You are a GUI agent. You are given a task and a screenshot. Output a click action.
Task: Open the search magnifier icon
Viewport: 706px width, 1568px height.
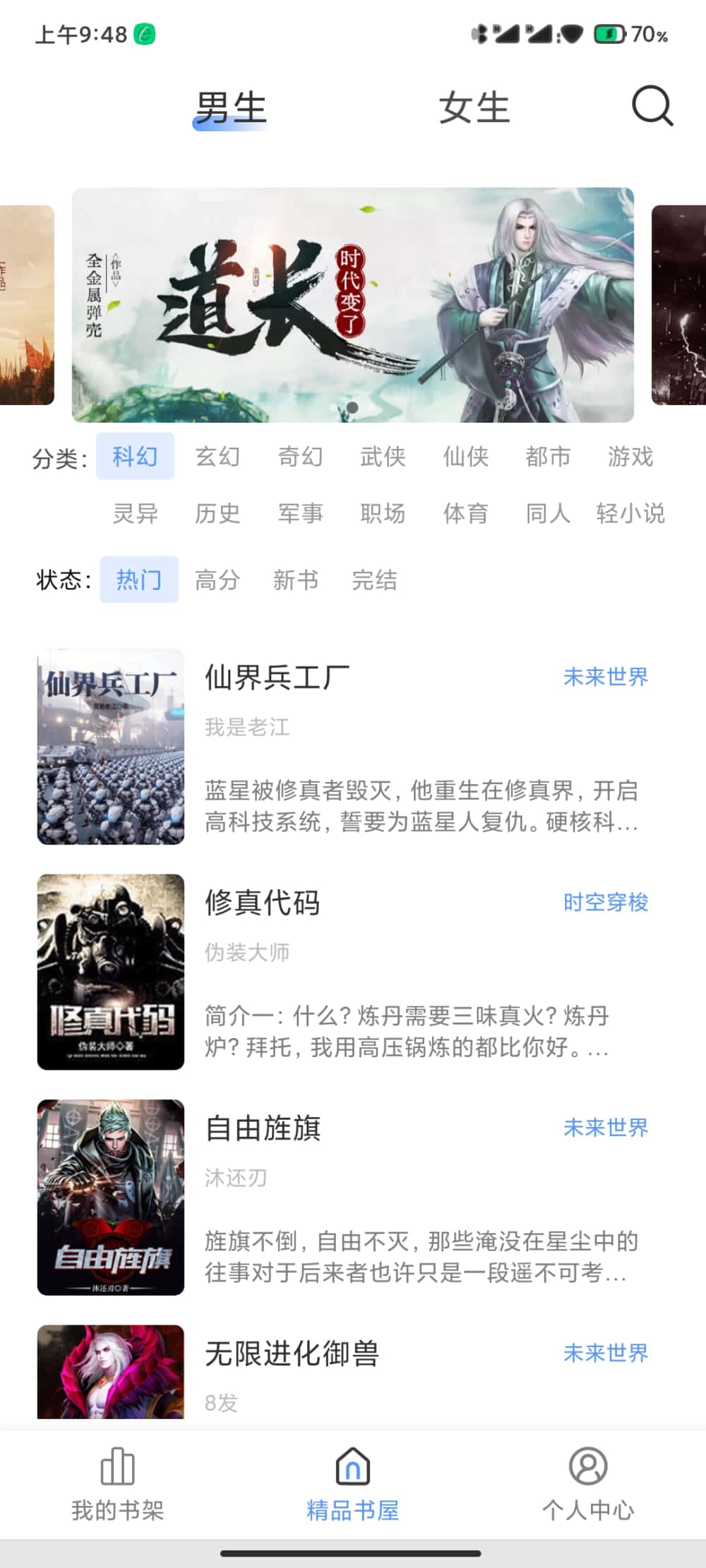point(652,107)
